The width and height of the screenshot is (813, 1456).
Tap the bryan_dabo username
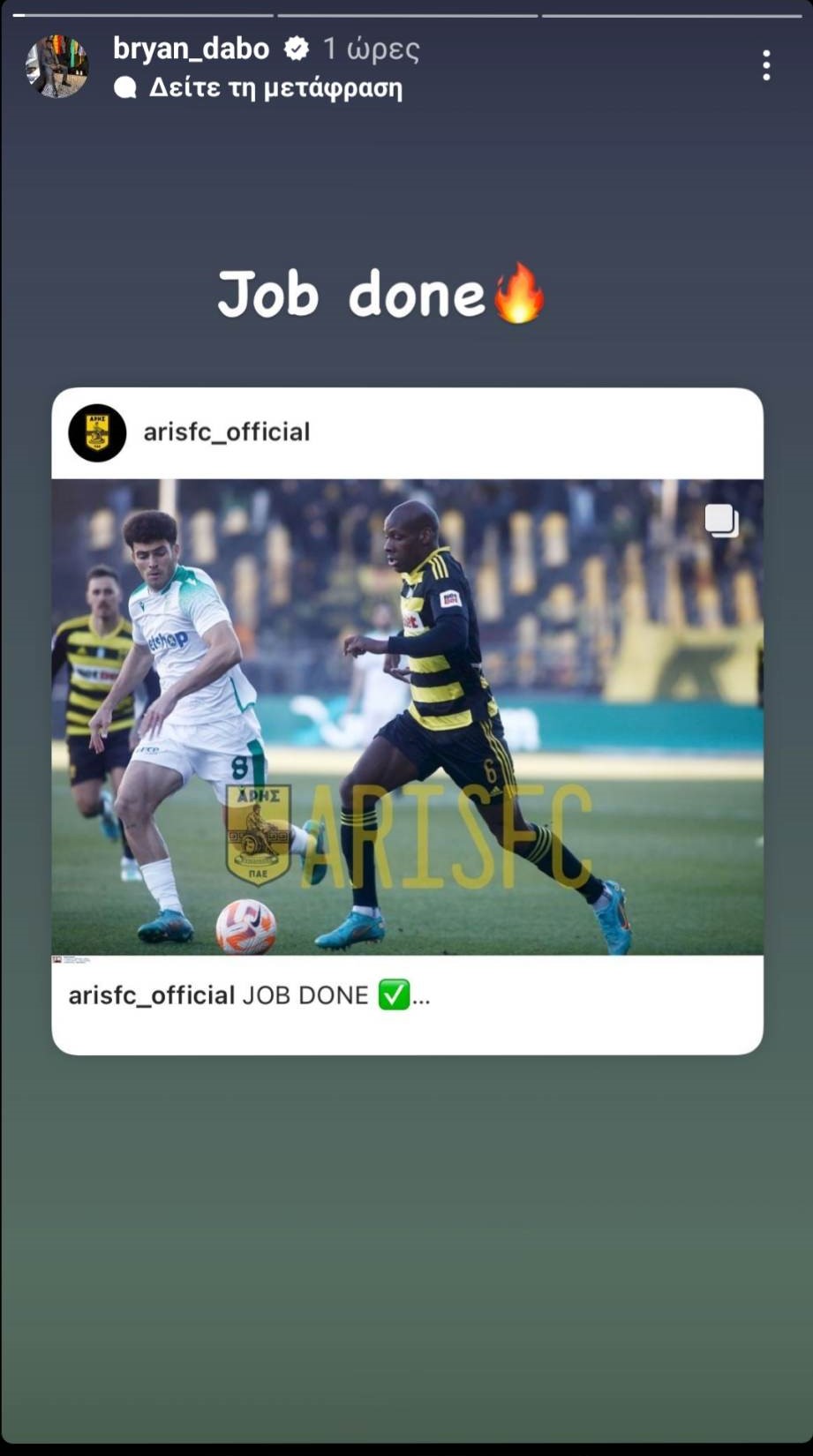(x=191, y=49)
